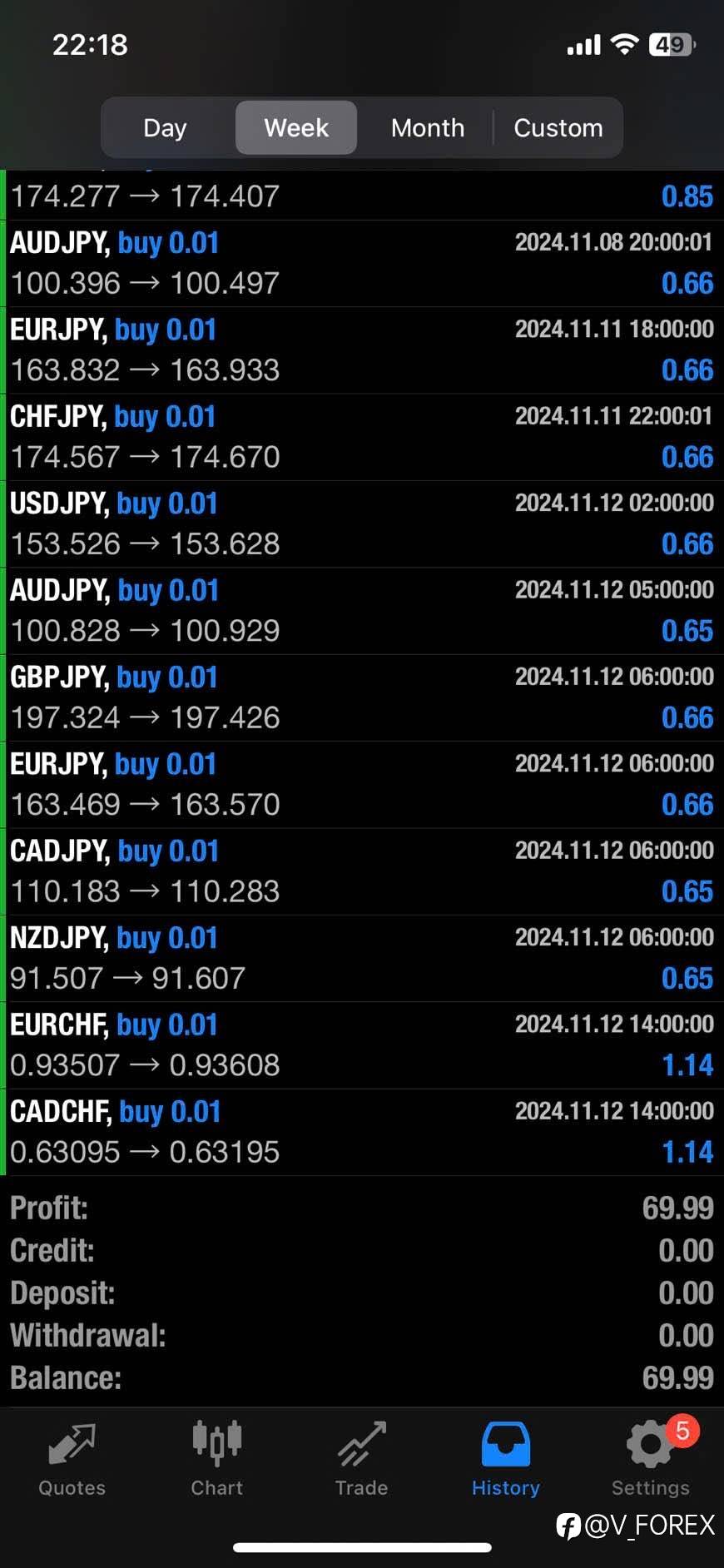Screen dimensions: 724x1568
Task: Tap the NZDJPY buy trade row
Action: tap(362, 958)
